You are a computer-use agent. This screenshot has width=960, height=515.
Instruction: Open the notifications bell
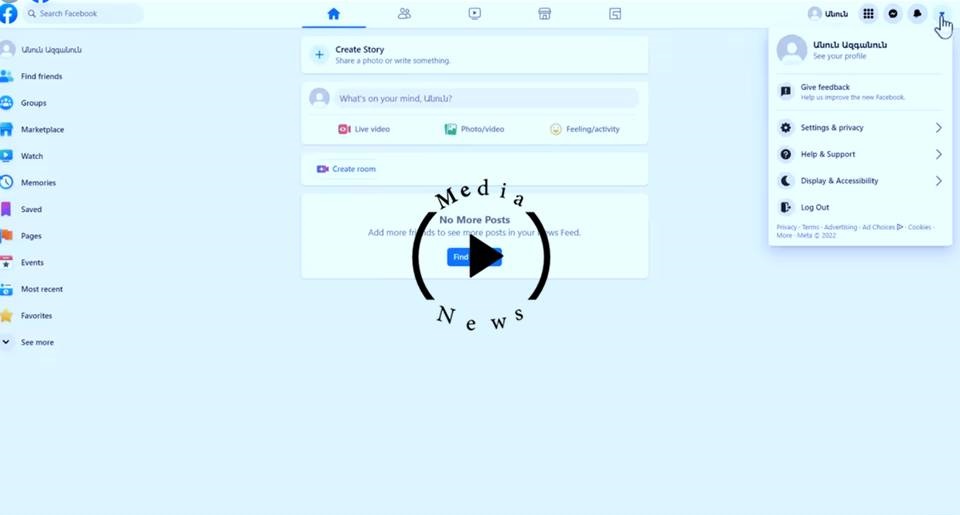tap(917, 14)
